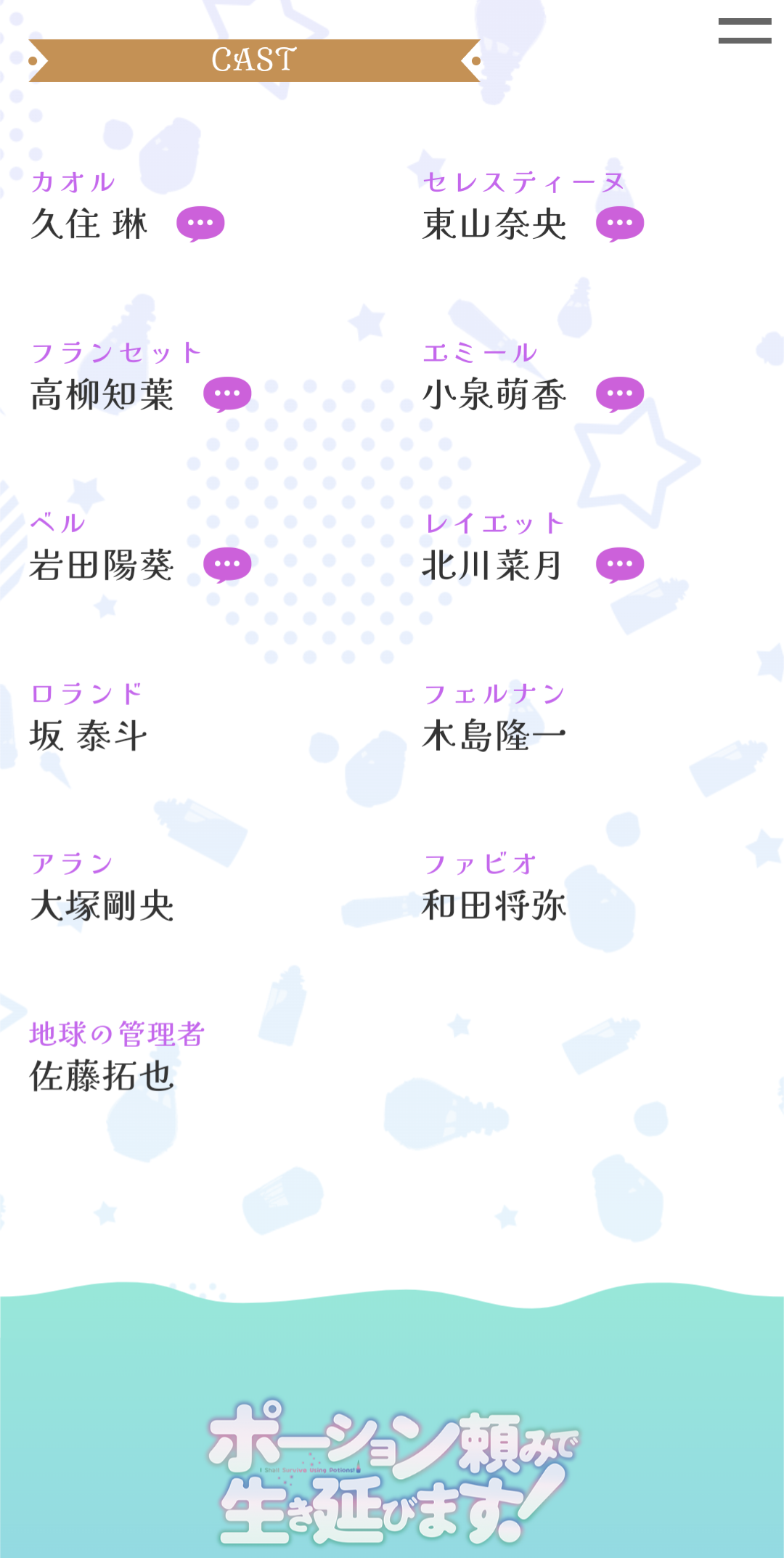Open comment bubble for 久住 琳

[x=200, y=224]
